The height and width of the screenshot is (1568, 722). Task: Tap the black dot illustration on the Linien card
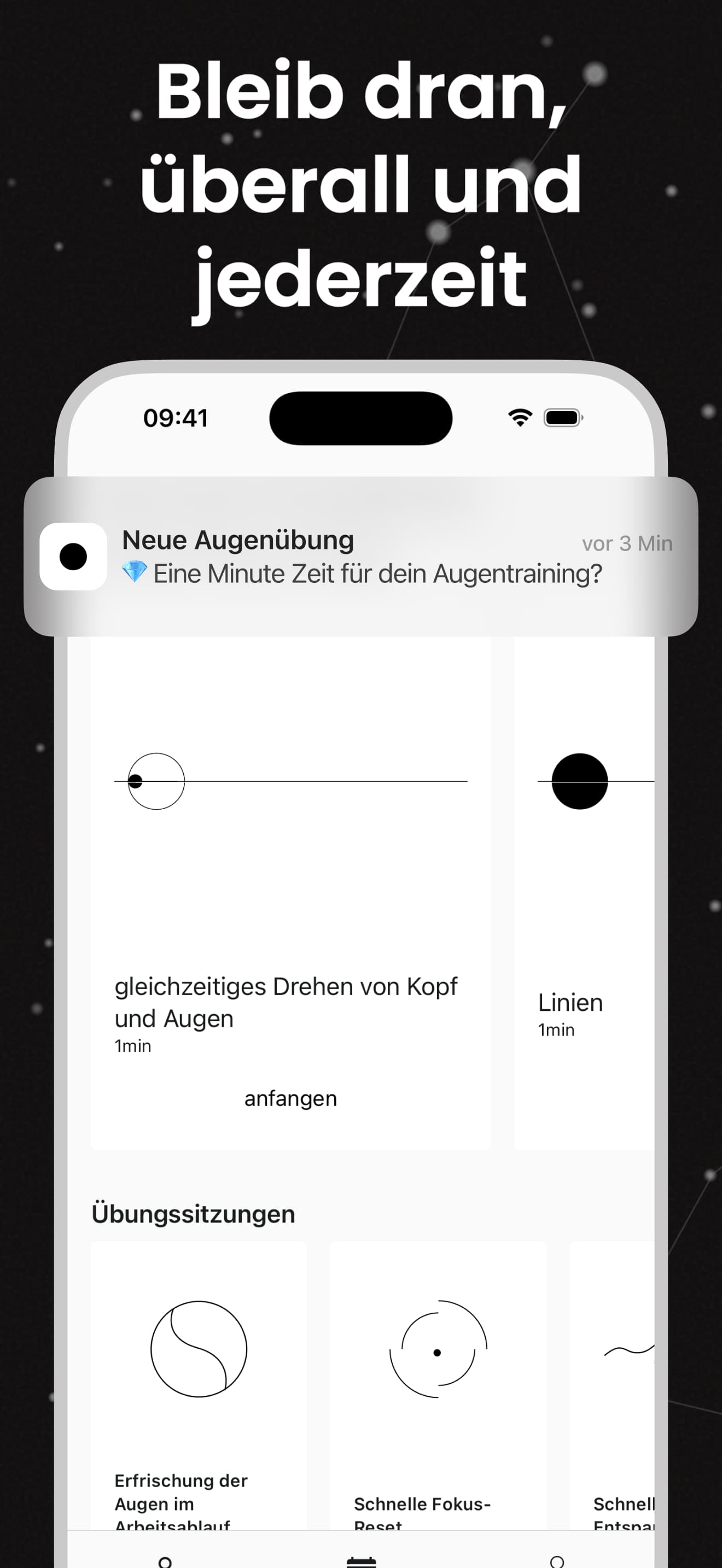tap(580, 781)
